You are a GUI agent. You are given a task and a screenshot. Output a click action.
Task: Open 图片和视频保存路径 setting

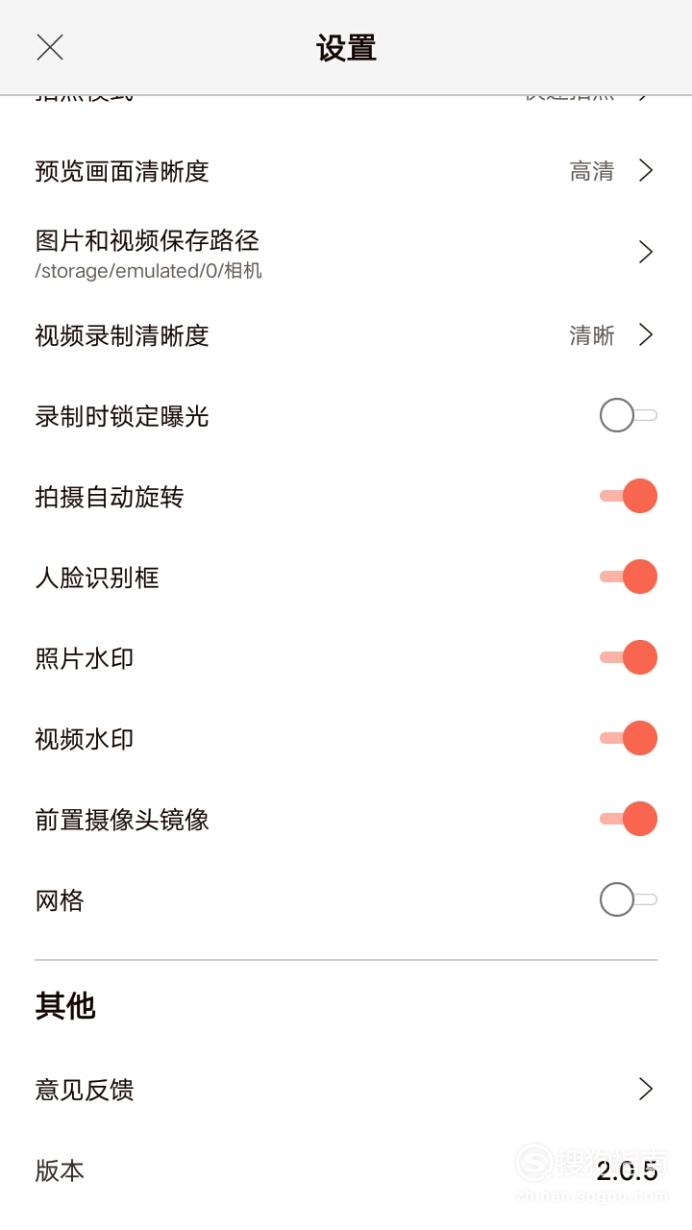[346, 252]
